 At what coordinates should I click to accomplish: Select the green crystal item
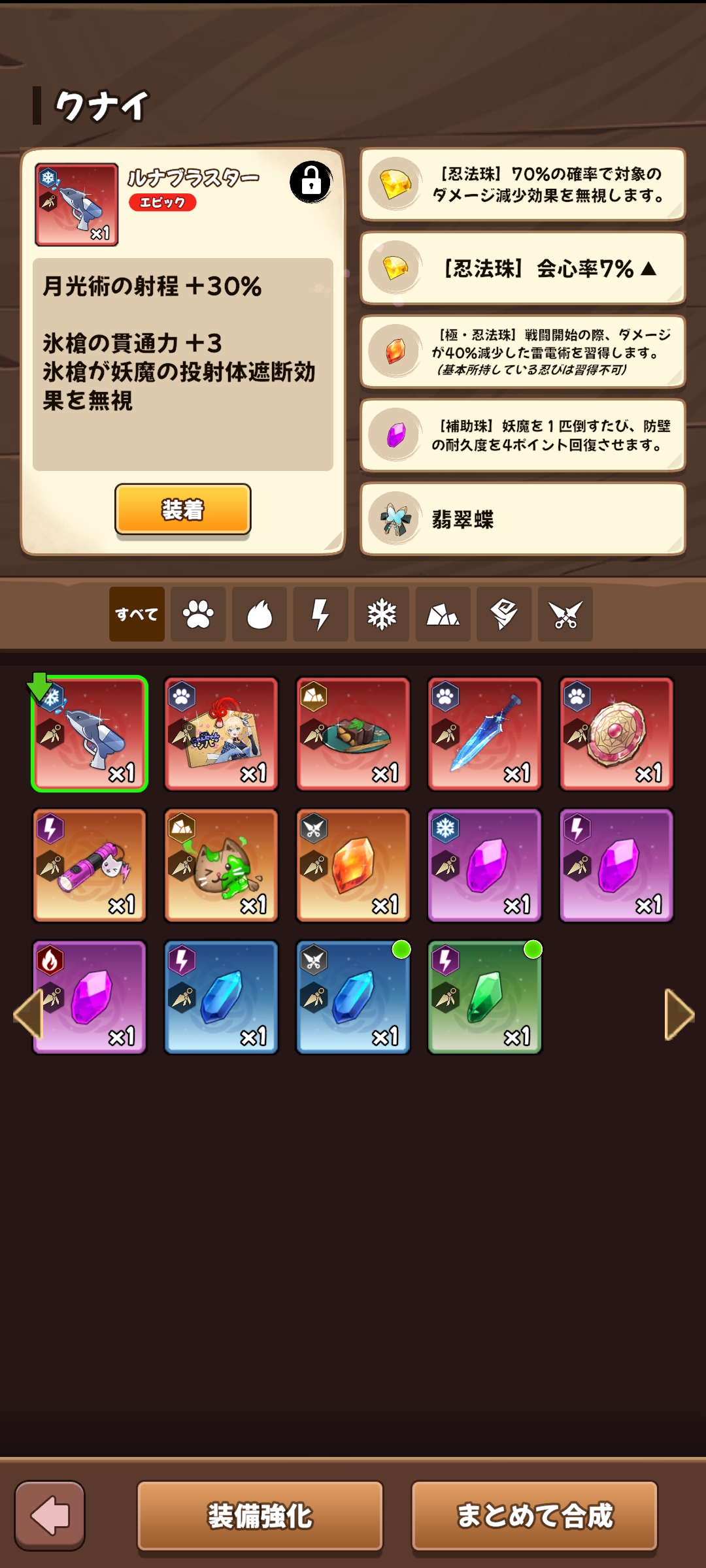(x=484, y=997)
